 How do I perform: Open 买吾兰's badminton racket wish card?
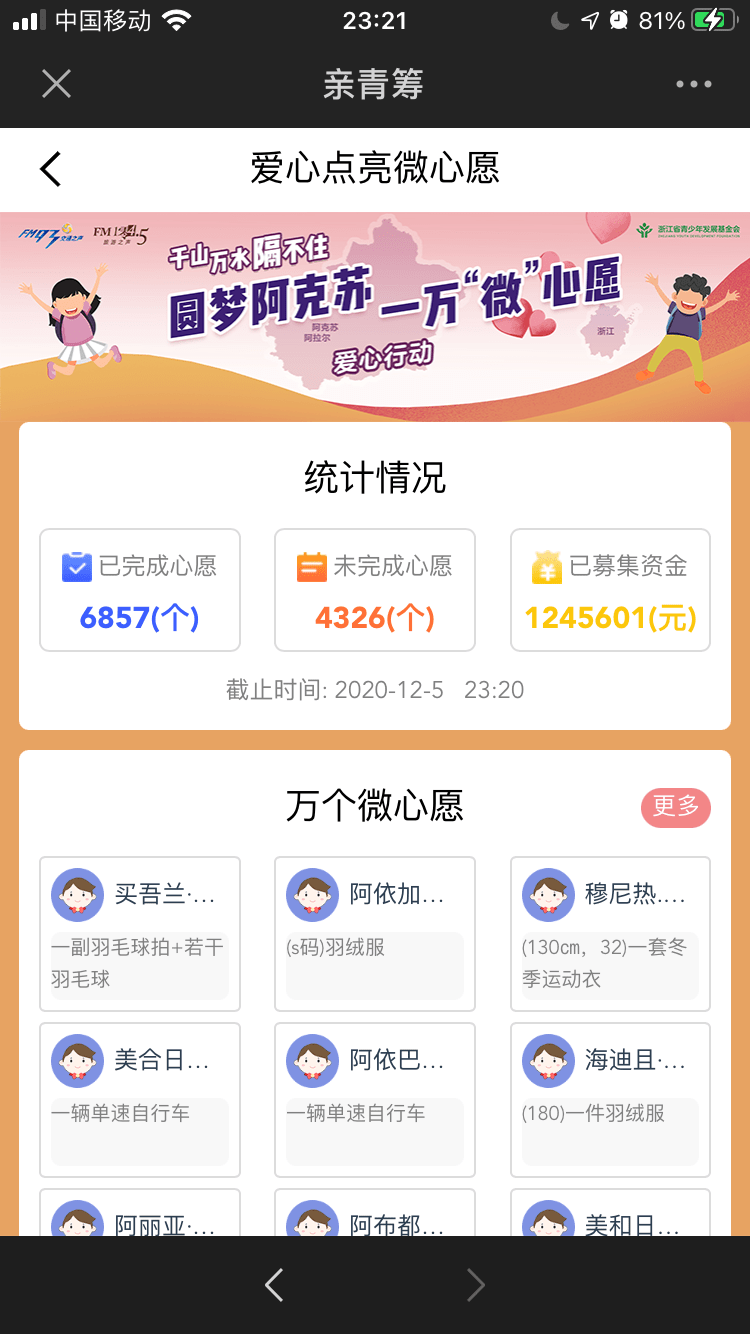(140, 934)
